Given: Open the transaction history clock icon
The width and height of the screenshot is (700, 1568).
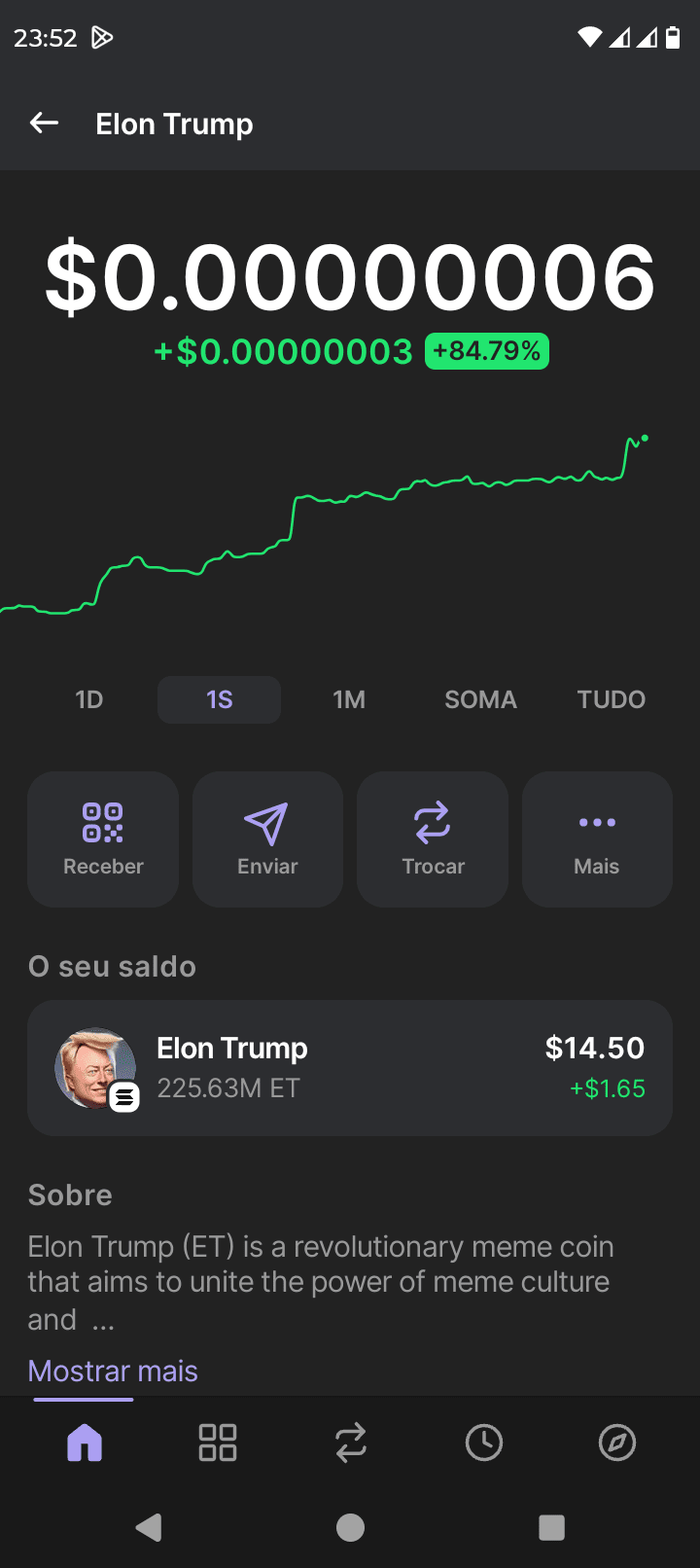Looking at the screenshot, I should tap(484, 1443).
